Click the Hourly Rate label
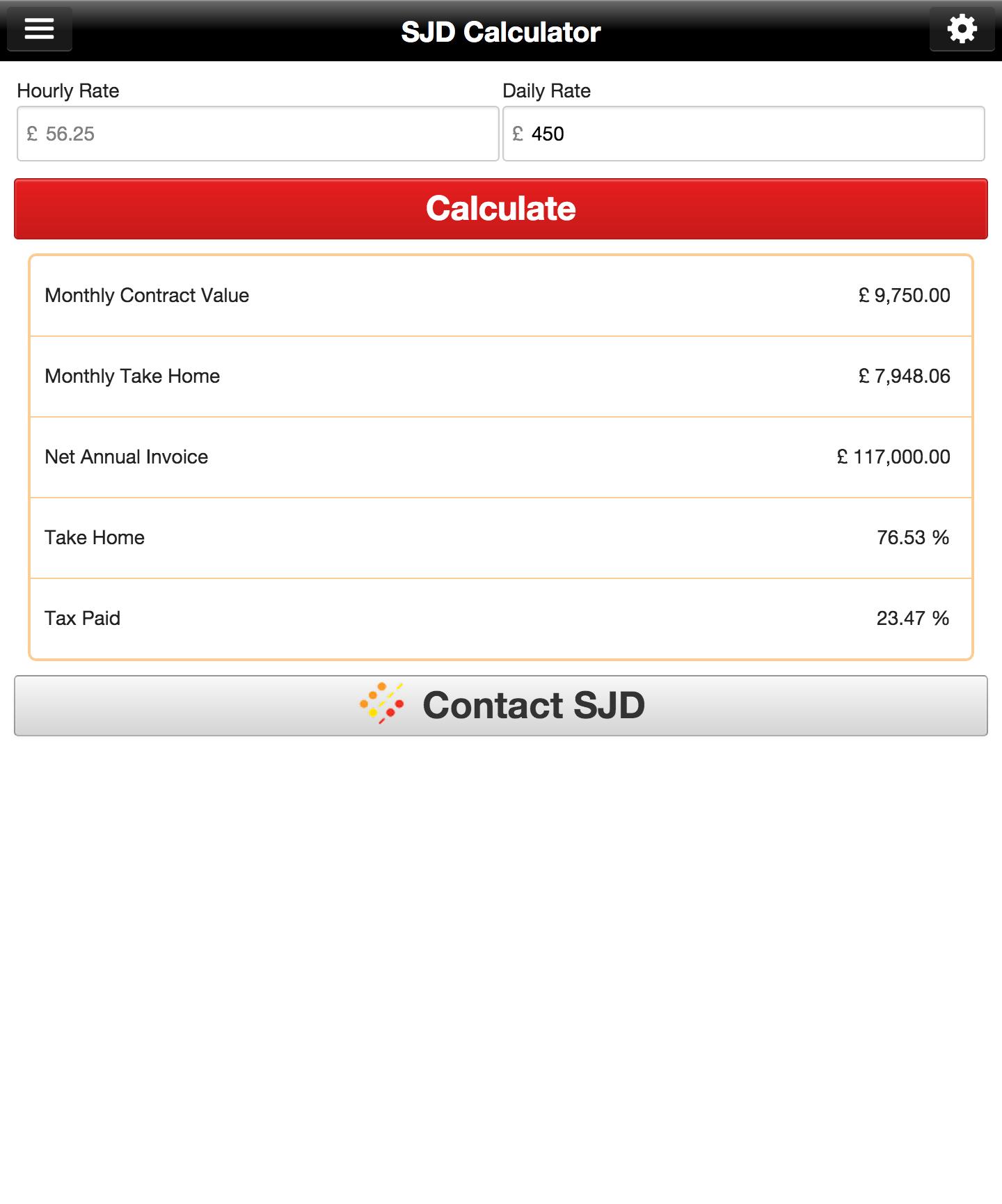The image size is (1002, 1204). [67, 90]
